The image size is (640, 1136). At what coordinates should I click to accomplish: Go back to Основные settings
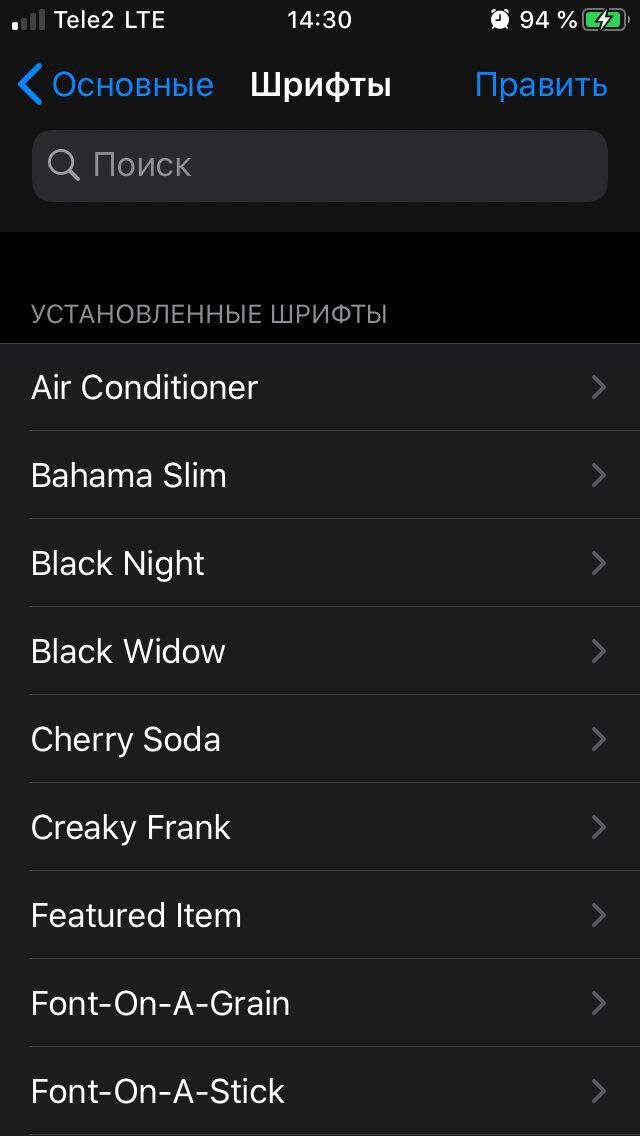click(116, 85)
